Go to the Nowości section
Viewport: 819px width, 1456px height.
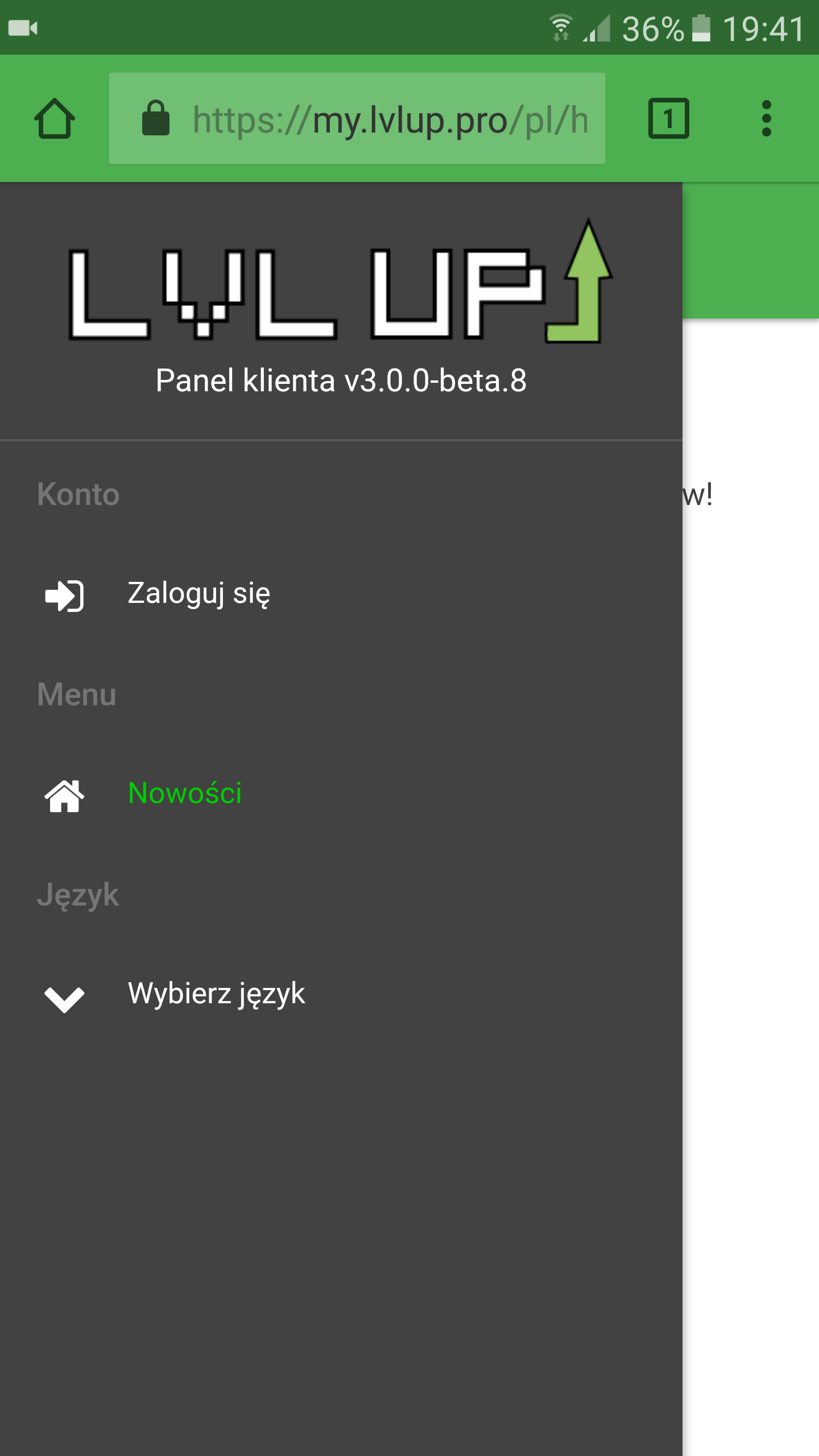(x=184, y=793)
